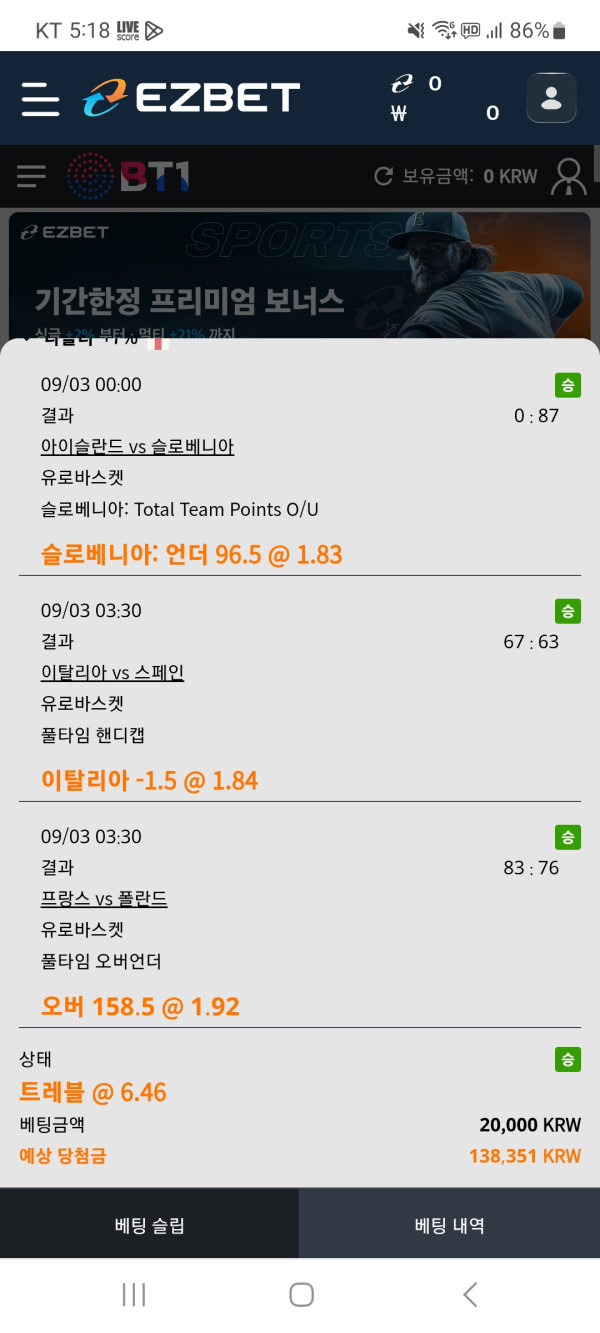Image resolution: width=600 pixels, height=1333 pixels.
Task: Open the system recent apps view
Action: click(x=133, y=1294)
